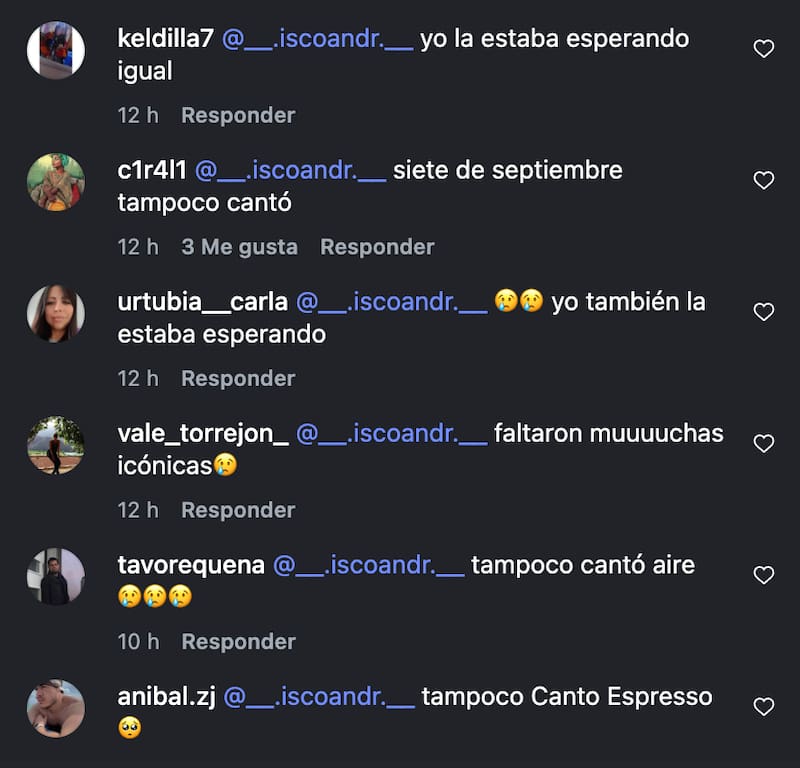Open anibal.zj's profile via username
Viewport: 800px width, 768px height.
click(166, 696)
